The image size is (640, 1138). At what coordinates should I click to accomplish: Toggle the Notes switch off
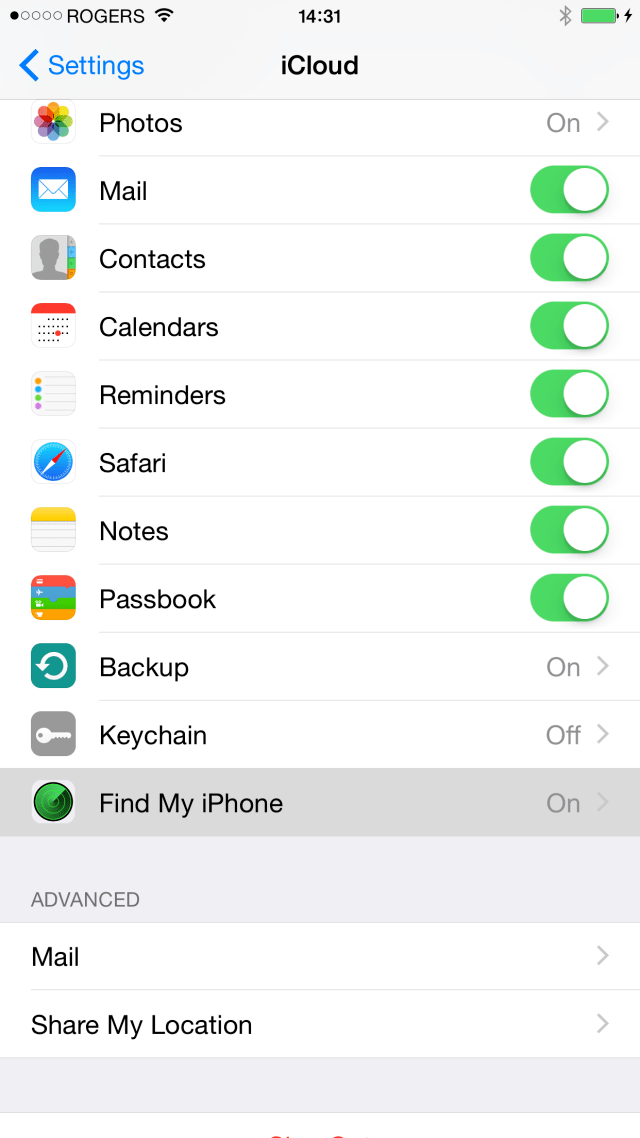(x=569, y=531)
